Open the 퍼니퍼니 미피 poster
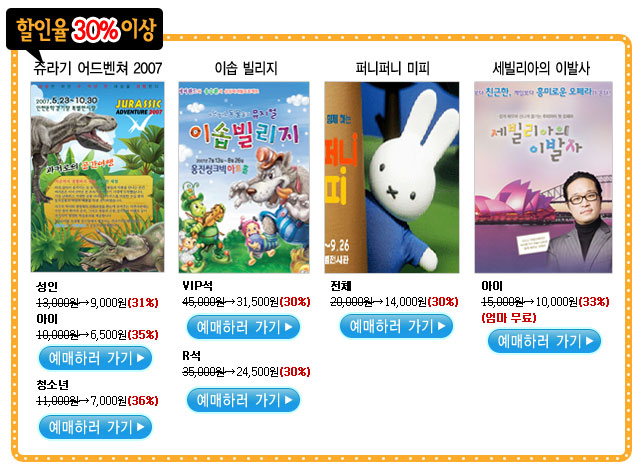This screenshot has width=640, height=470. click(391, 176)
